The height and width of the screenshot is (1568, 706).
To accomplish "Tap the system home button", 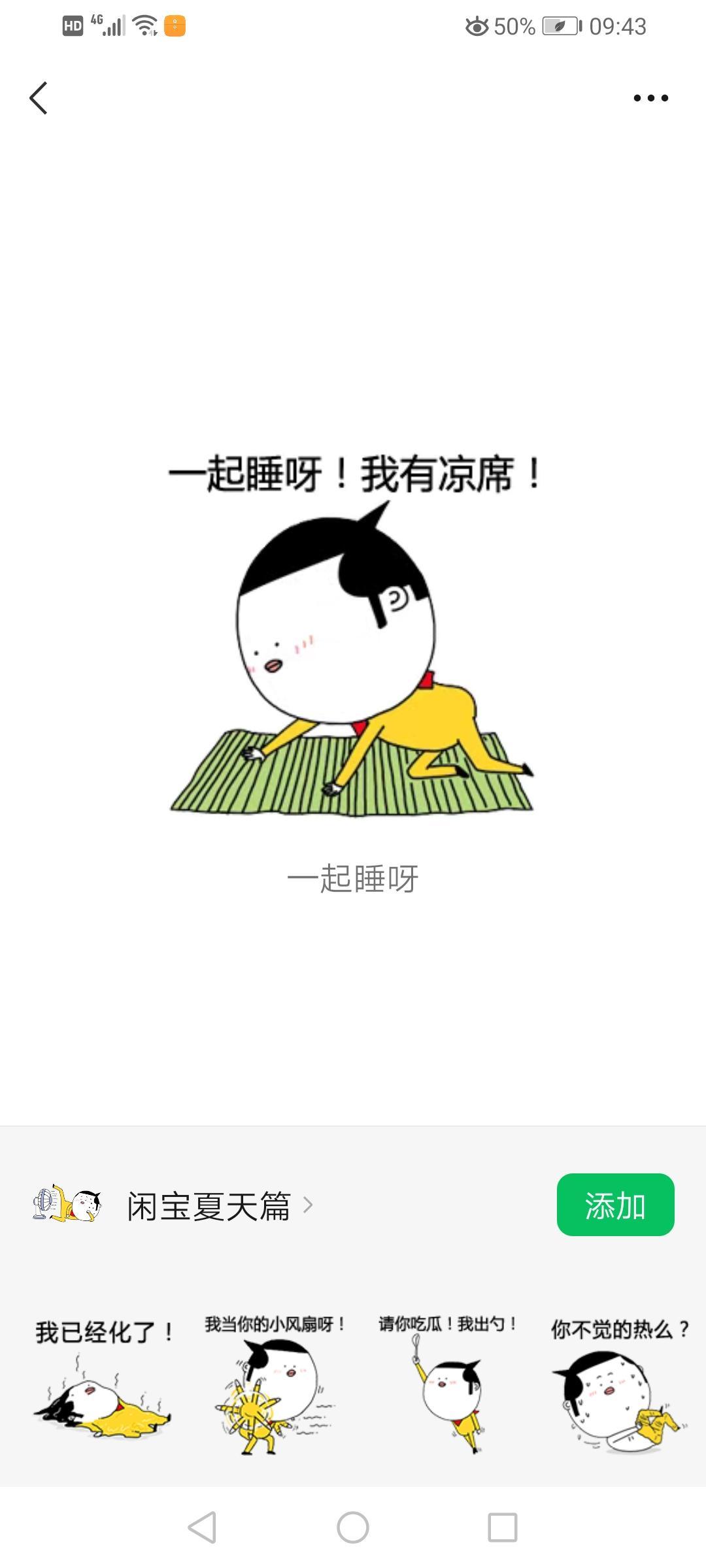I will [x=353, y=1527].
